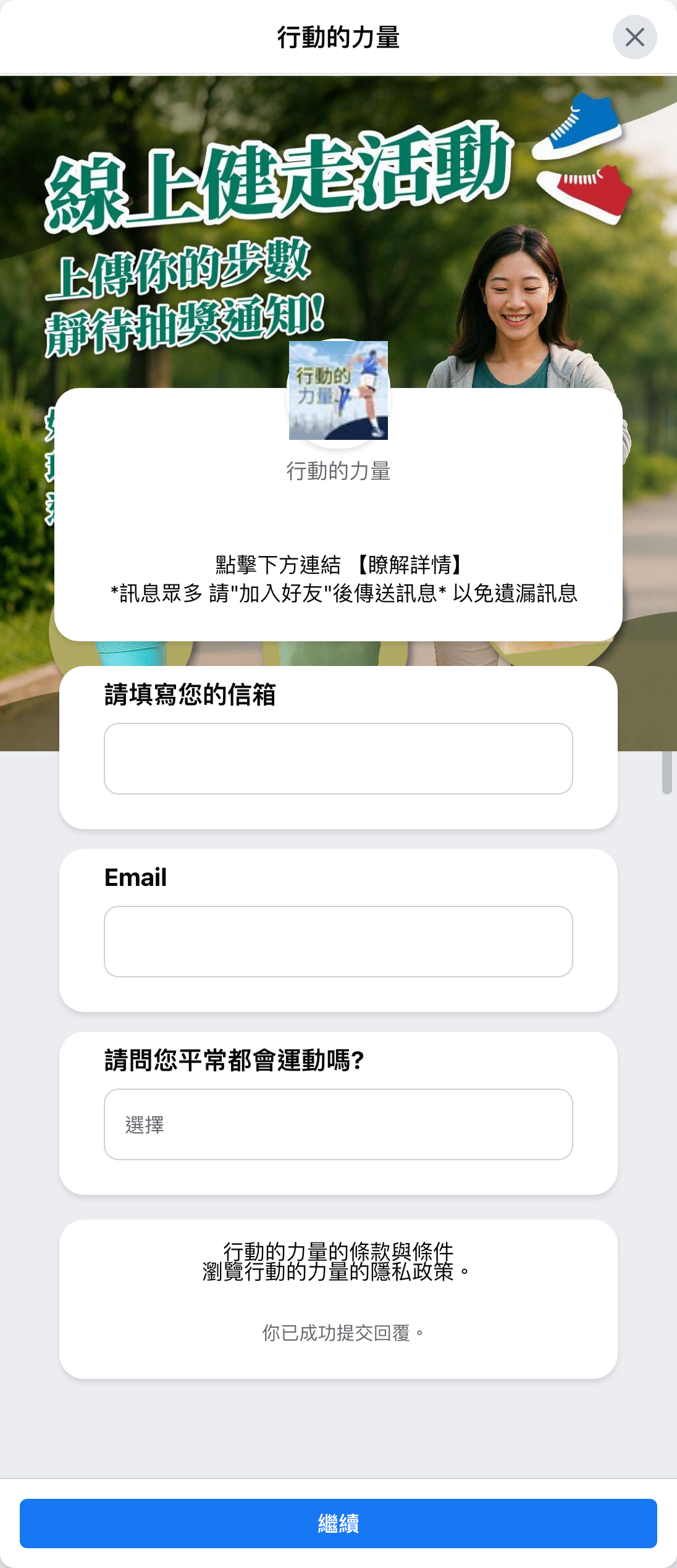Dismiss the form with the X icon
Screen dimensions: 677x1568
coord(635,38)
